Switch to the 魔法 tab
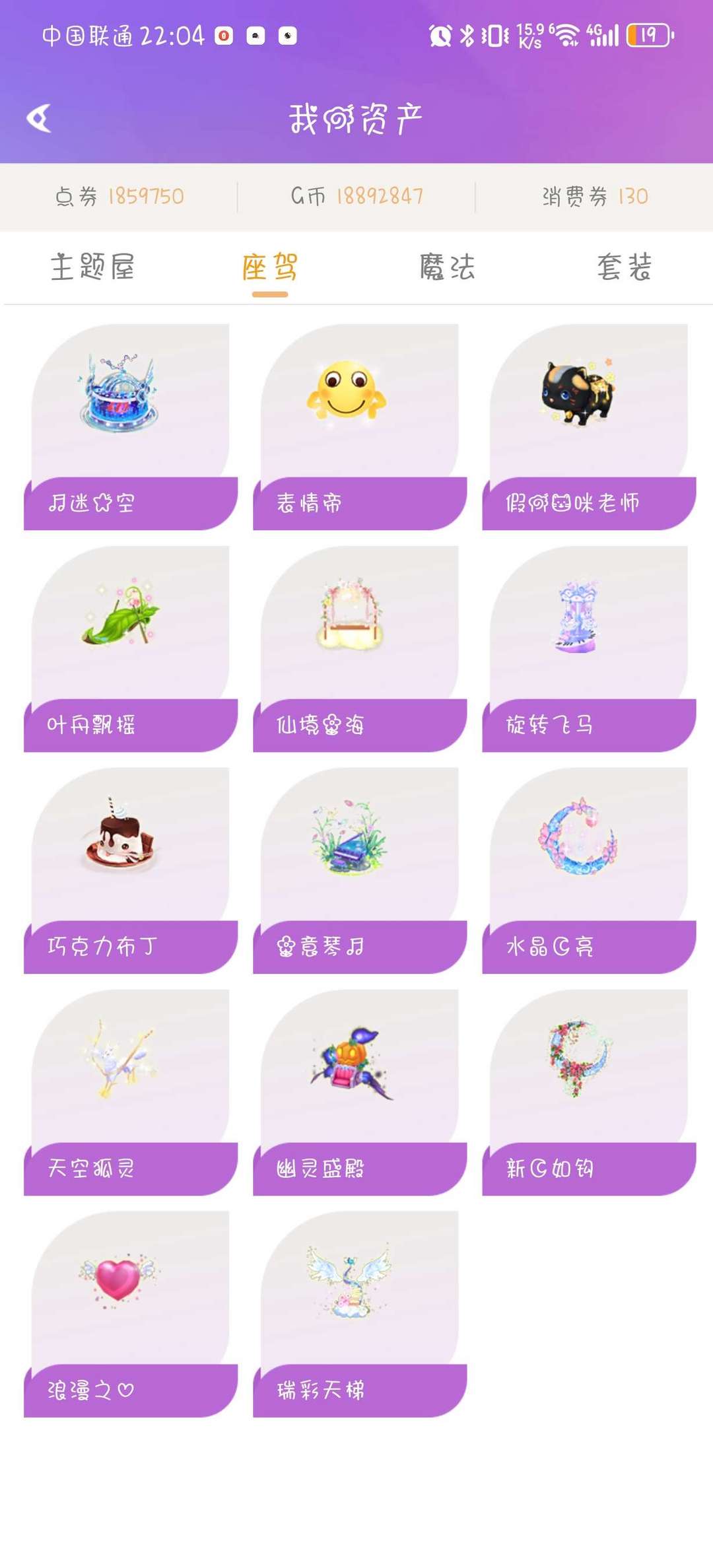The width and height of the screenshot is (713, 1568). point(447,267)
